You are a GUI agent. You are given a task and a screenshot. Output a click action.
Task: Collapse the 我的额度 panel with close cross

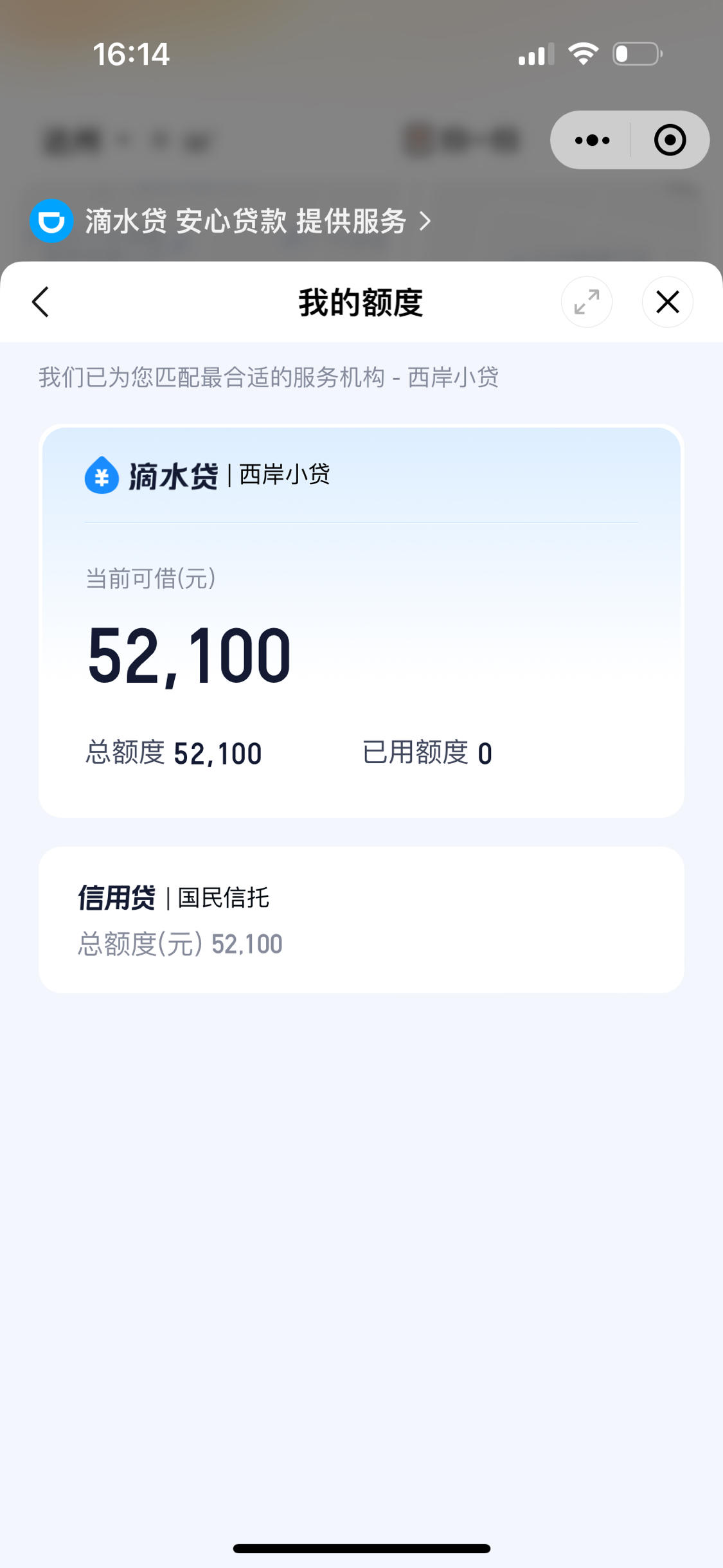tap(667, 302)
